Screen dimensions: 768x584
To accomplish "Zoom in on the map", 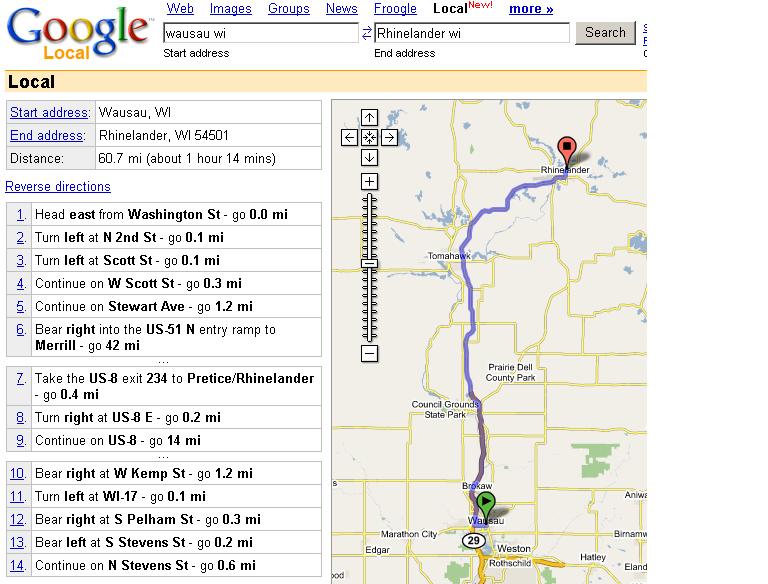I will 369,181.
